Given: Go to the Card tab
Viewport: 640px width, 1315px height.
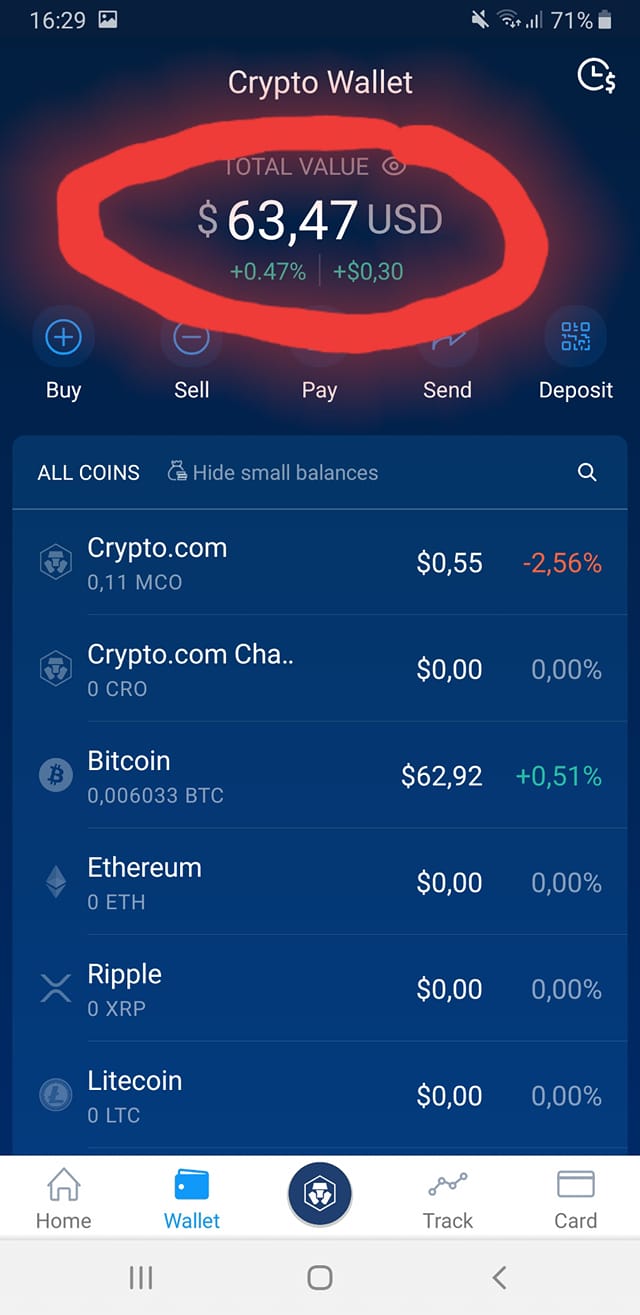Looking at the screenshot, I should point(576,1198).
